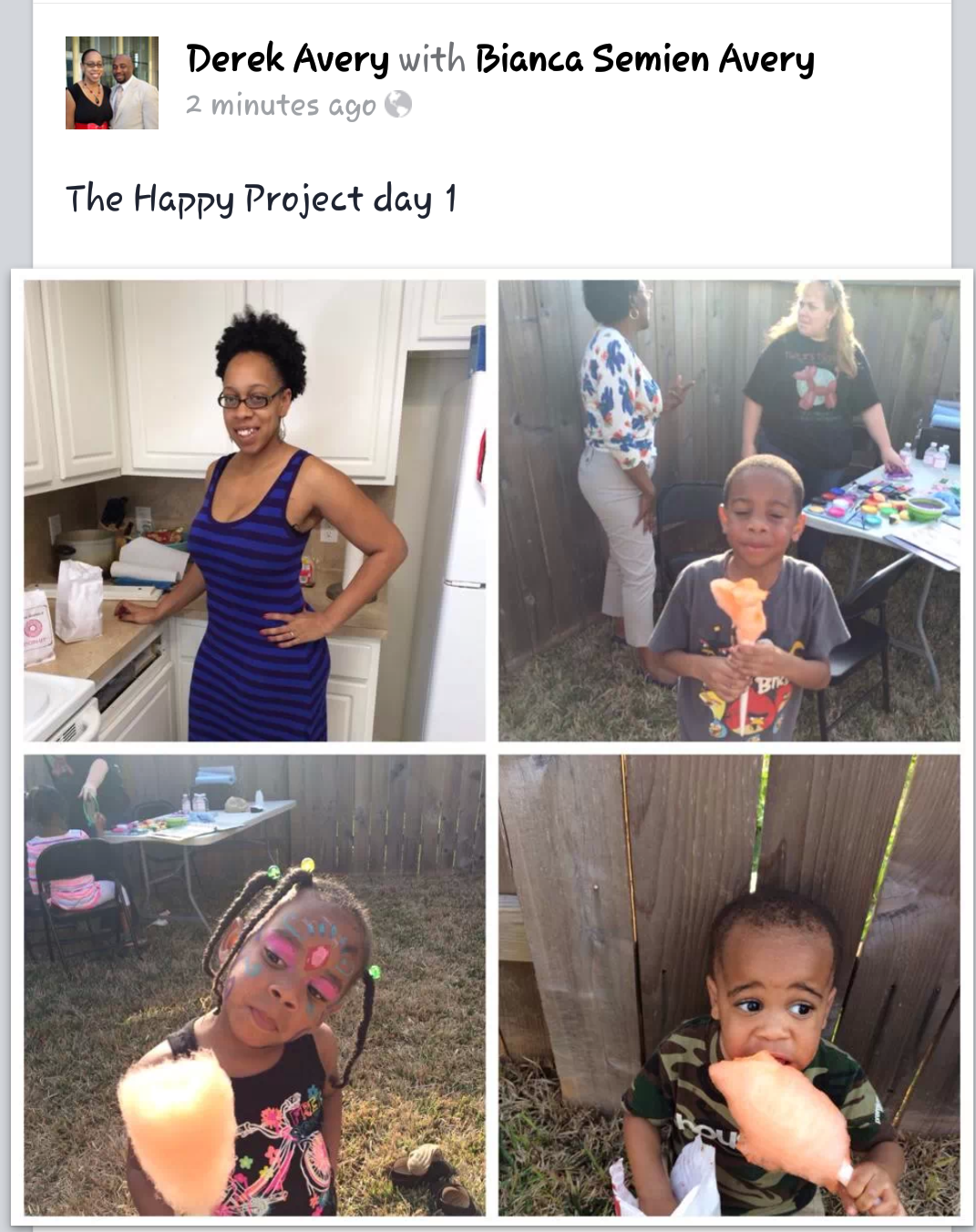Open the photo of boy in Angry Birds shirt
The width and height of the screenshot is (976, 1232).
pyautogui.click(x=729, y=510)
